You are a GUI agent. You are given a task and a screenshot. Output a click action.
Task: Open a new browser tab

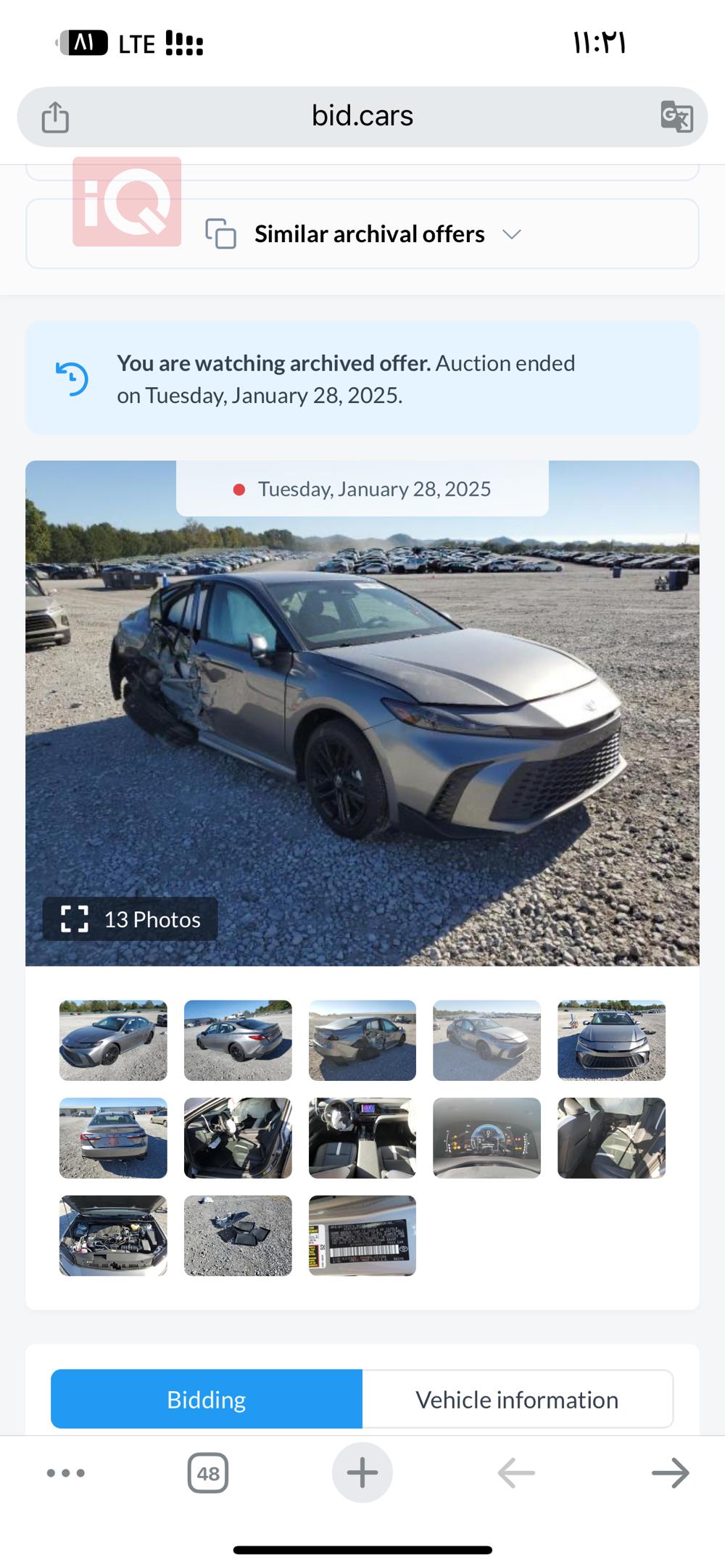362,1473
